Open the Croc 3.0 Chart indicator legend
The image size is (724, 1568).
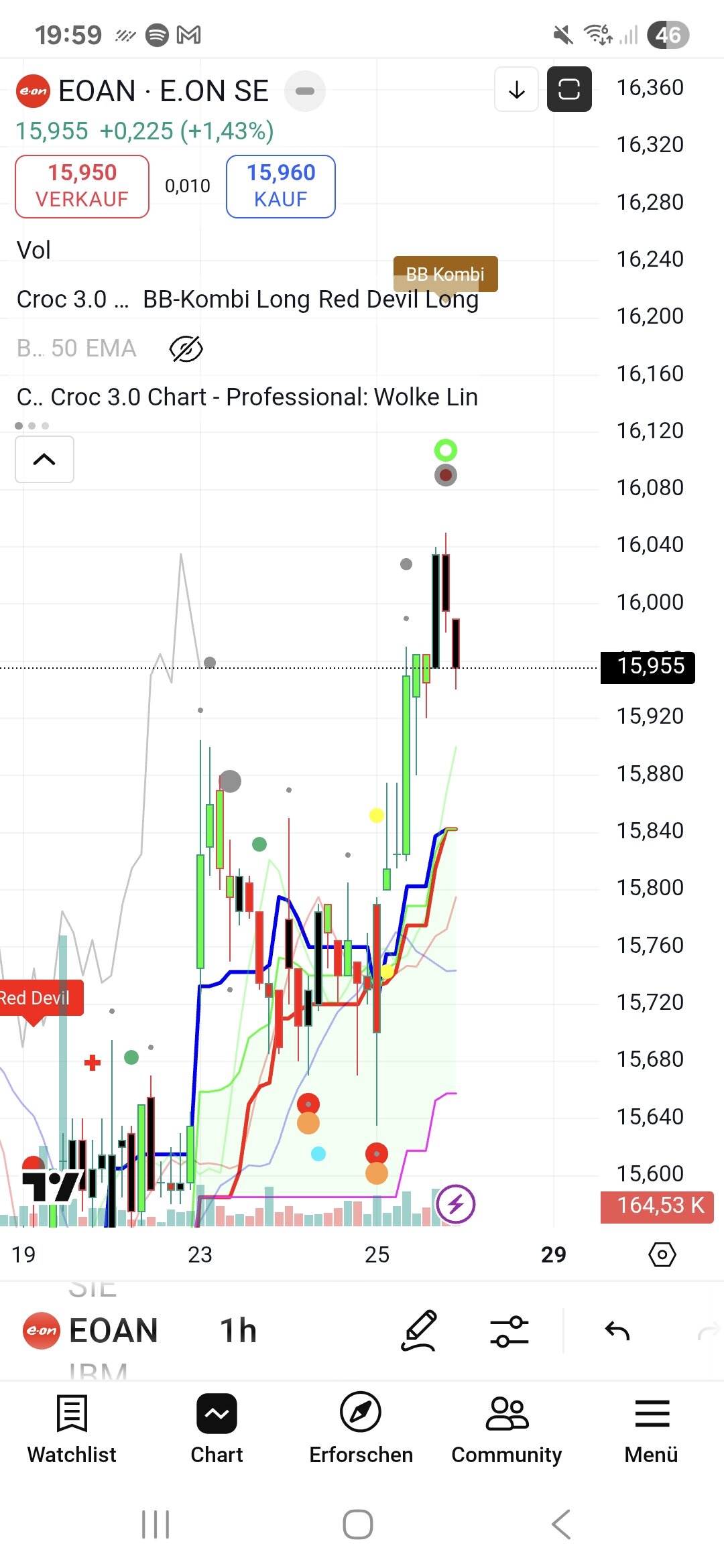(x=247, y=397)
